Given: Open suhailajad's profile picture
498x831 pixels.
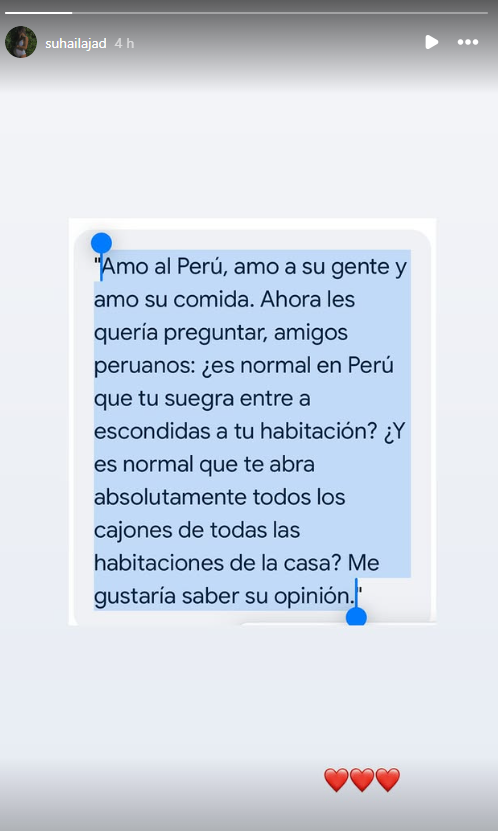Looking at the screenshot, I should click(x=21, y=42).
